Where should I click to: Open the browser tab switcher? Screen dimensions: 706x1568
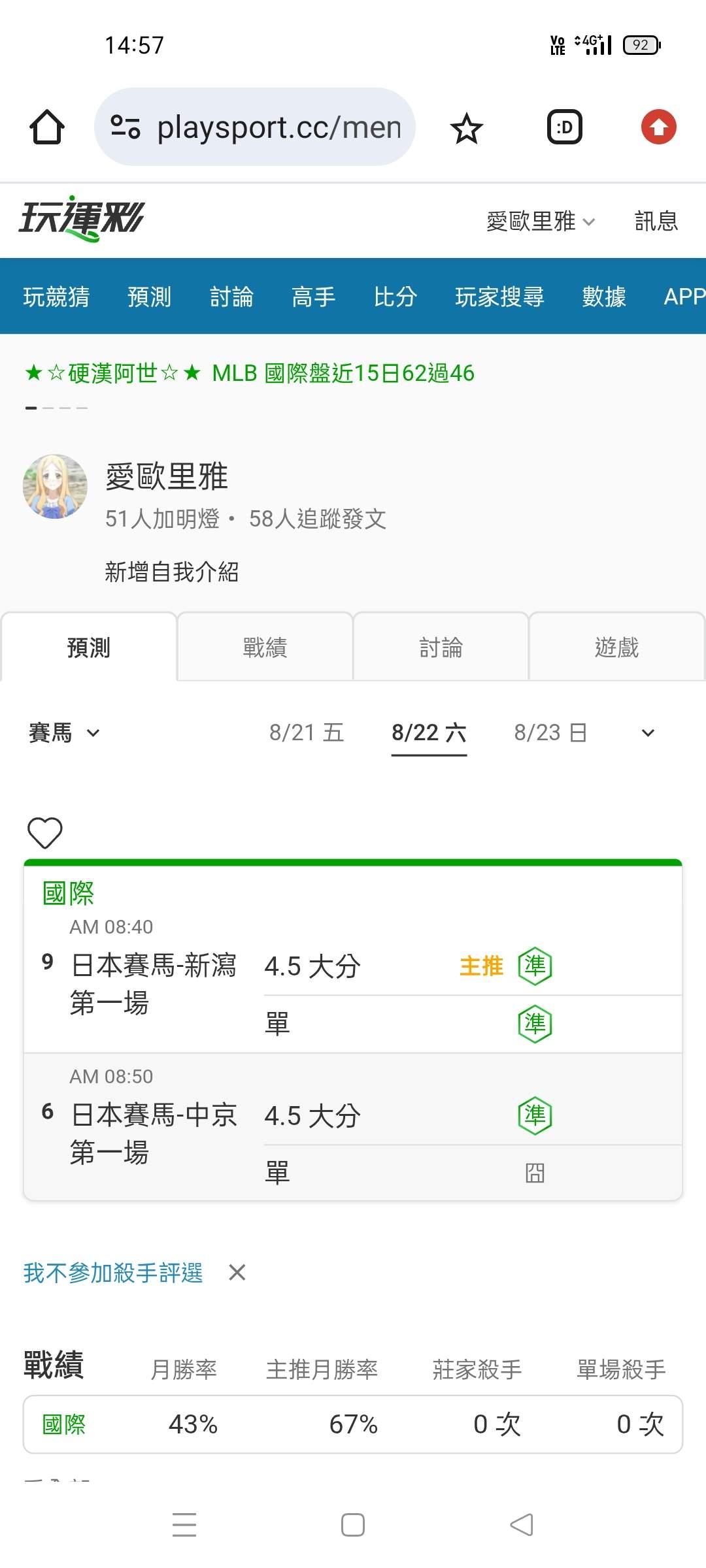pyautogui.click(x=565, y=127)
